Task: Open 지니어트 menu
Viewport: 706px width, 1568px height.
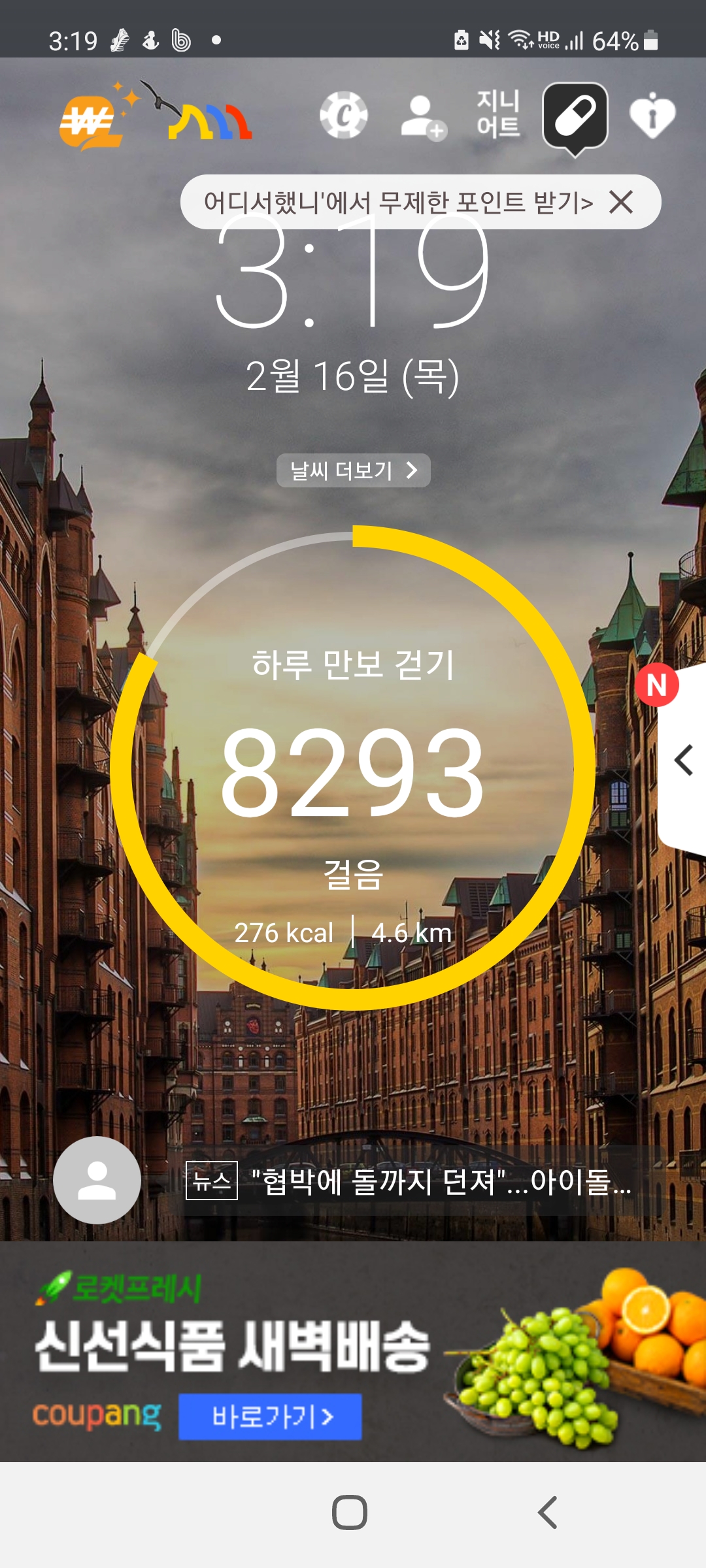Action: pos(498,114)
